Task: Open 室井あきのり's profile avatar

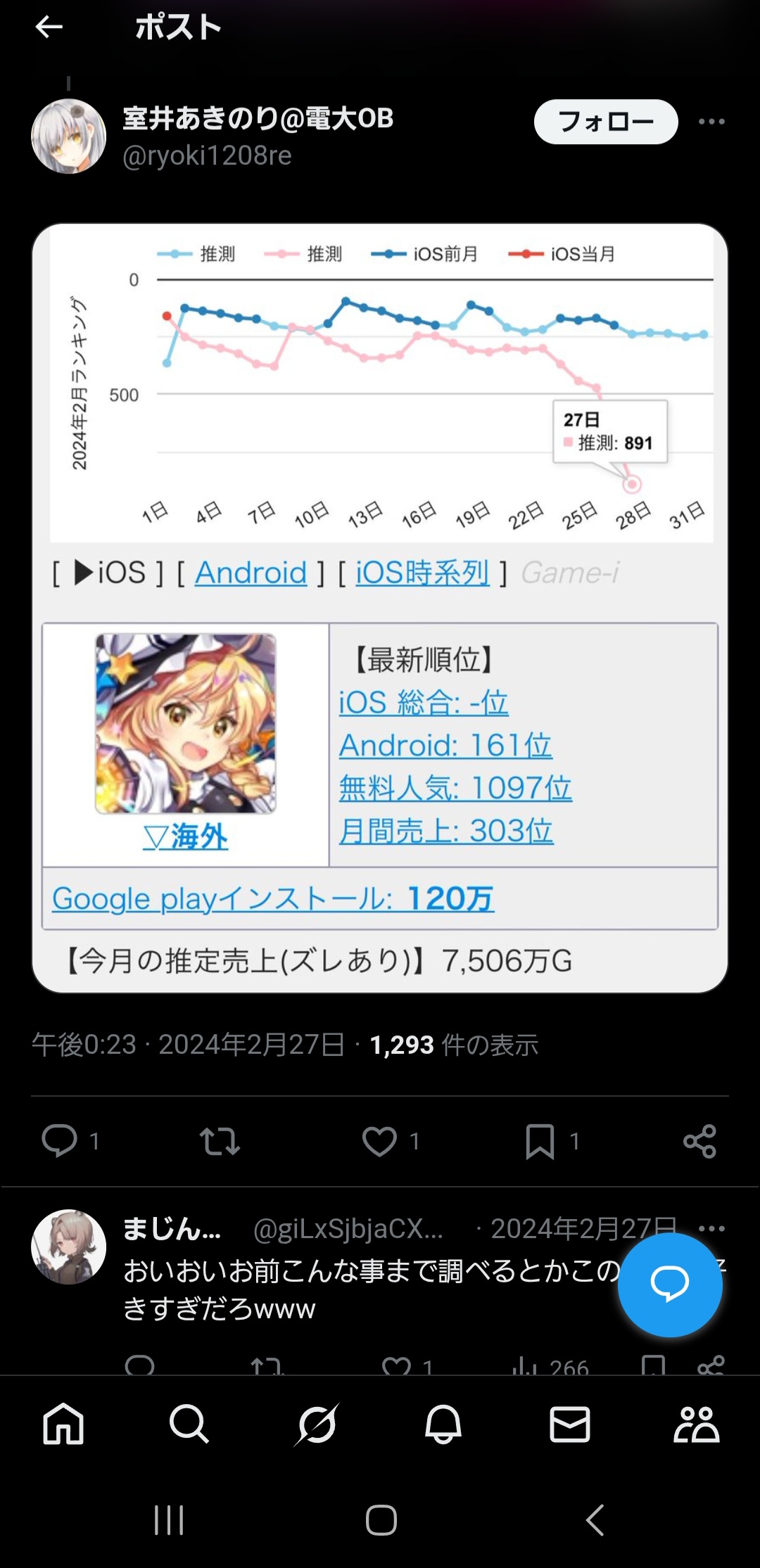Action: pos(68,136)
